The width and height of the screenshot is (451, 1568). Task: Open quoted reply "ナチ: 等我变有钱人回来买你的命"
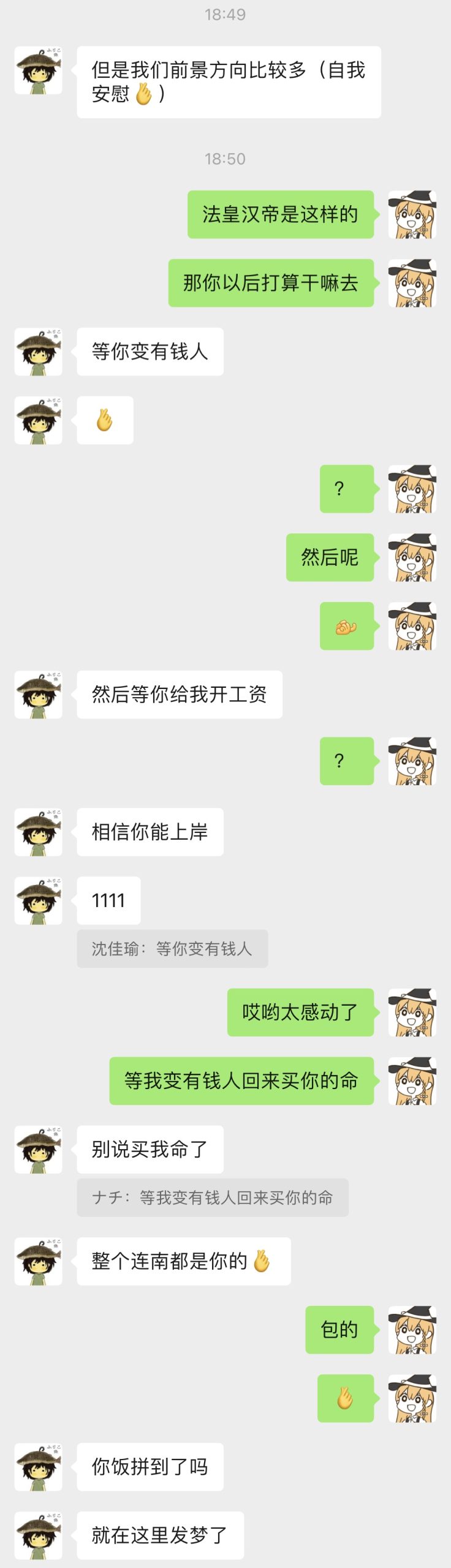[212, 1197]
